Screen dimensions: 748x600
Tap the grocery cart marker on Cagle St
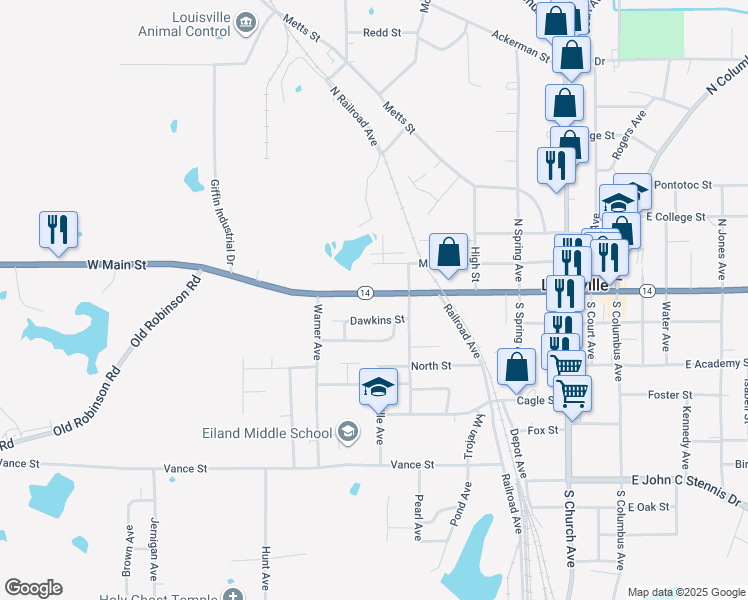[572, 394]
